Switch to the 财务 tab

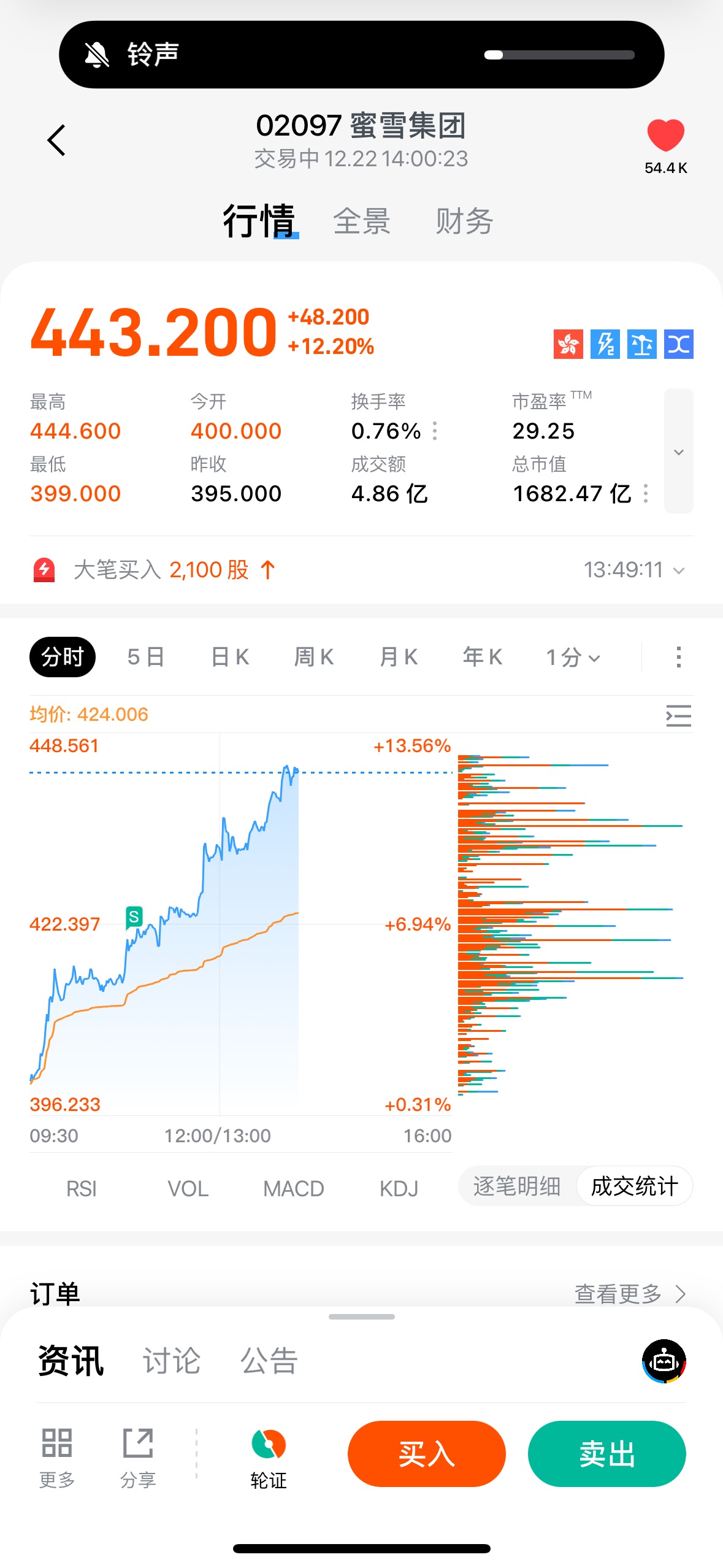coord(464,221)
